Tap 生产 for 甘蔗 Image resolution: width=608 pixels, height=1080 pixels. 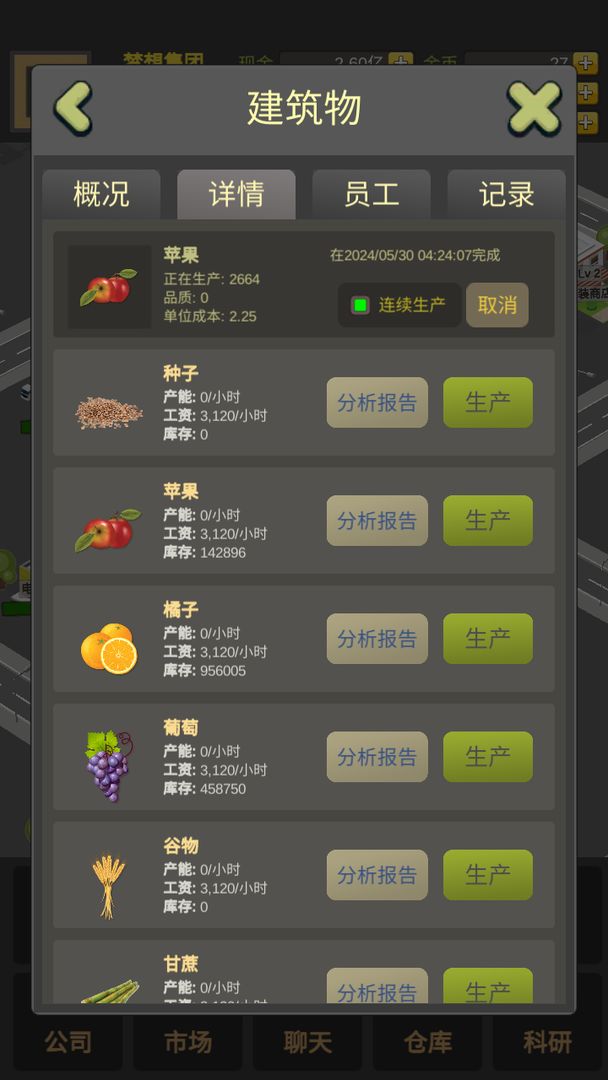pos(488,986)
